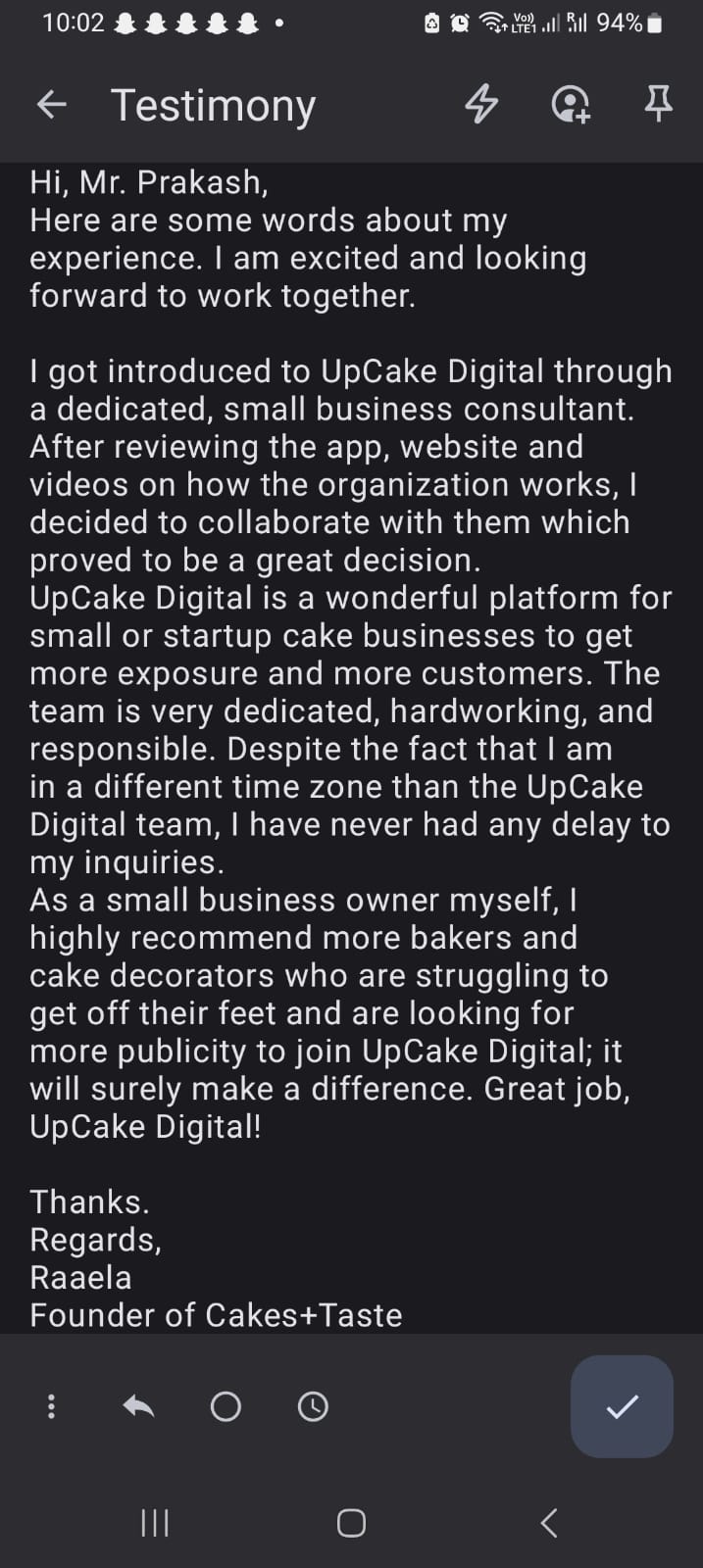Image resolution: width=703 pixels, height=1568 pixels.
Task: Tap the note text to edit it
Action: click(x=351, y=748)
